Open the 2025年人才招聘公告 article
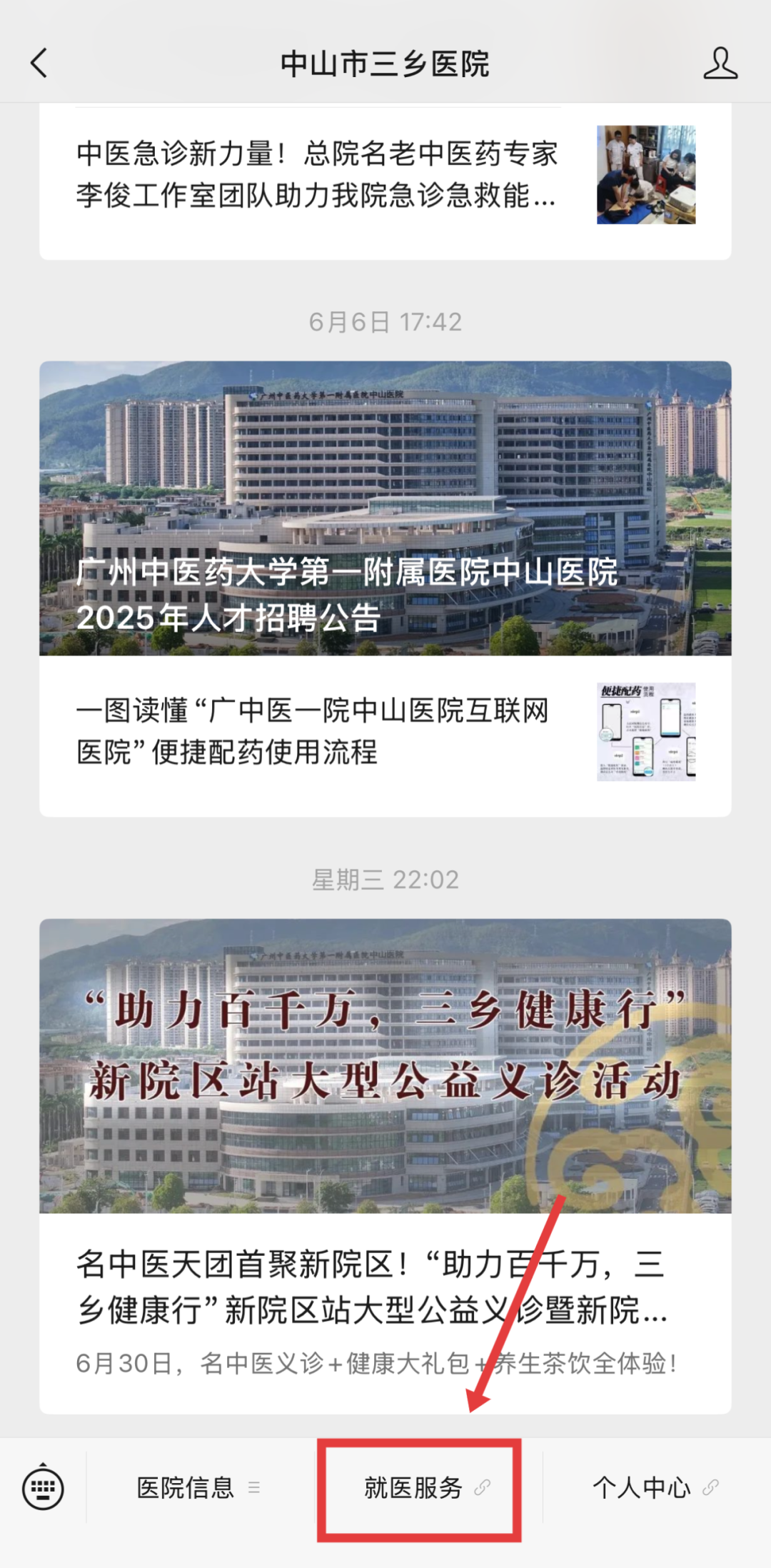This screenshot has height=1568, width=771. (385, 508)
